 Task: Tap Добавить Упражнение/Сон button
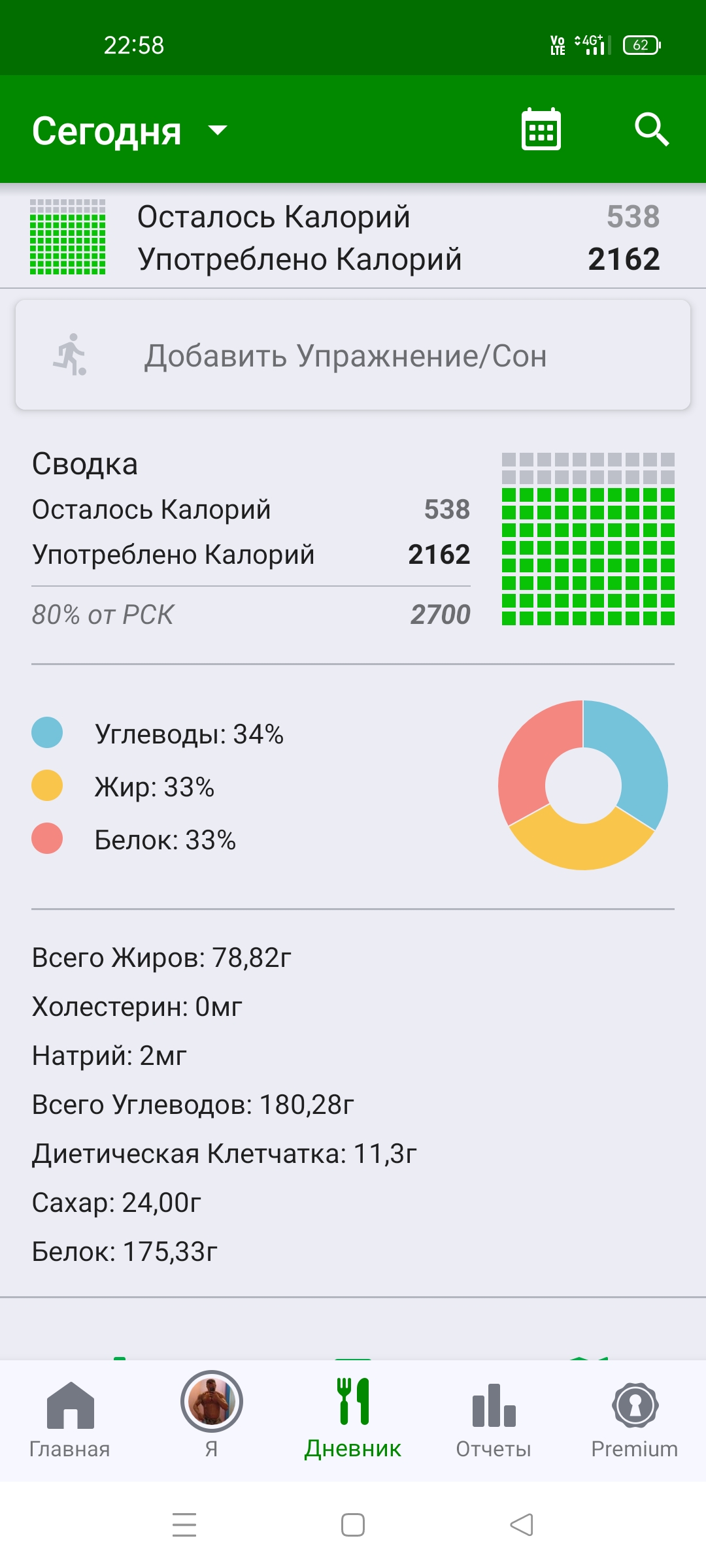[x=353, y=355]
